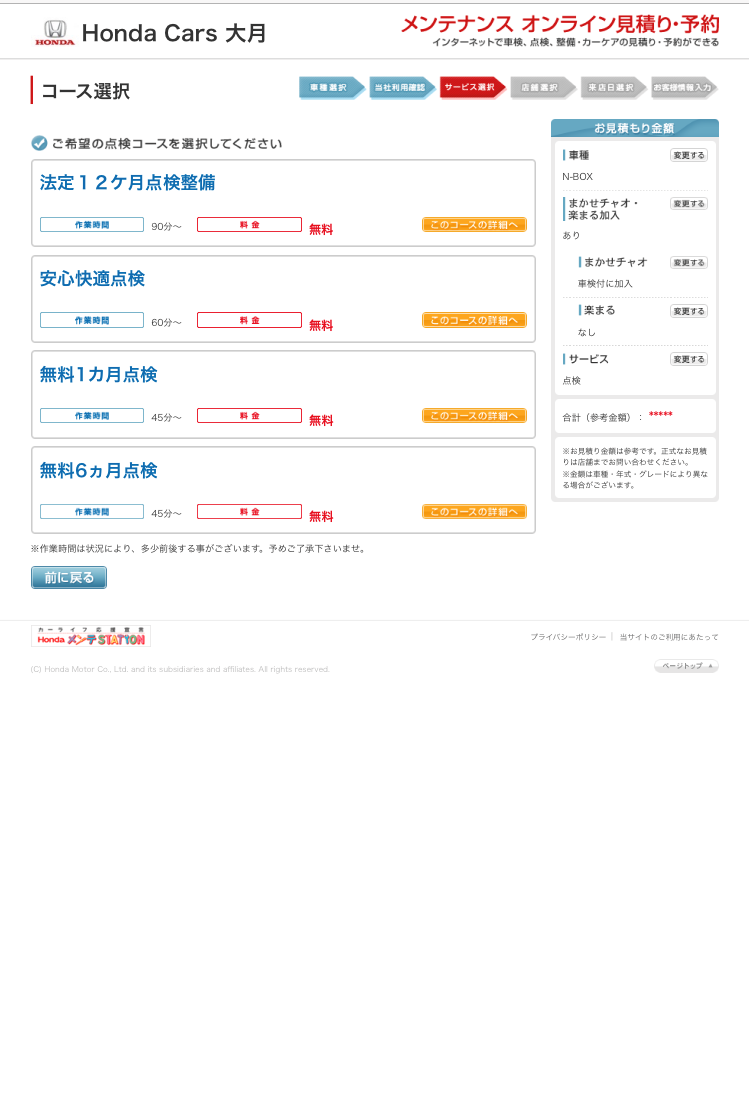
Task: Change the 楽まる option
Action: (x=688, y=311)
